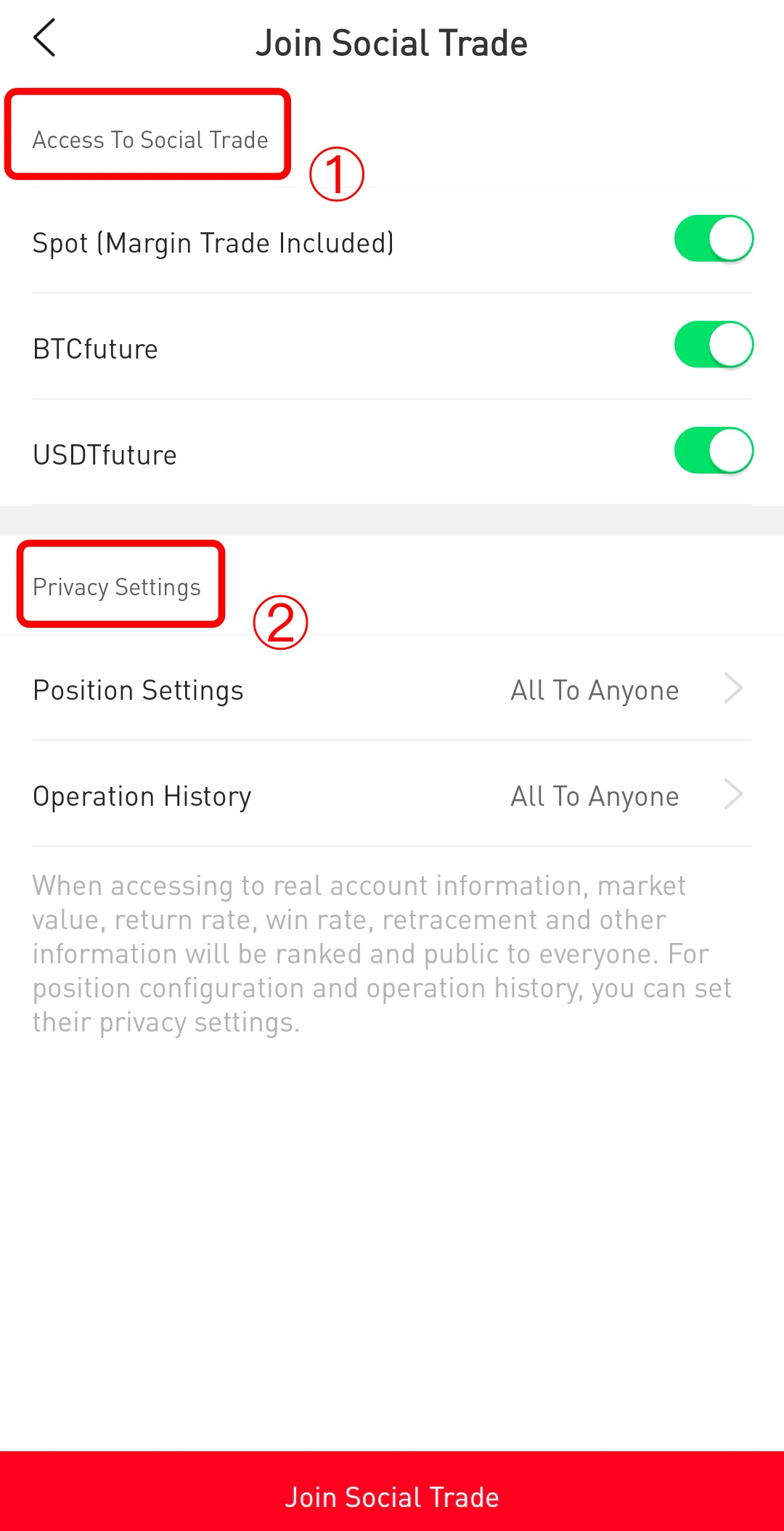Open Position Settings privacy options
The height and width of the screenshot is (1531, 784).
392,690
